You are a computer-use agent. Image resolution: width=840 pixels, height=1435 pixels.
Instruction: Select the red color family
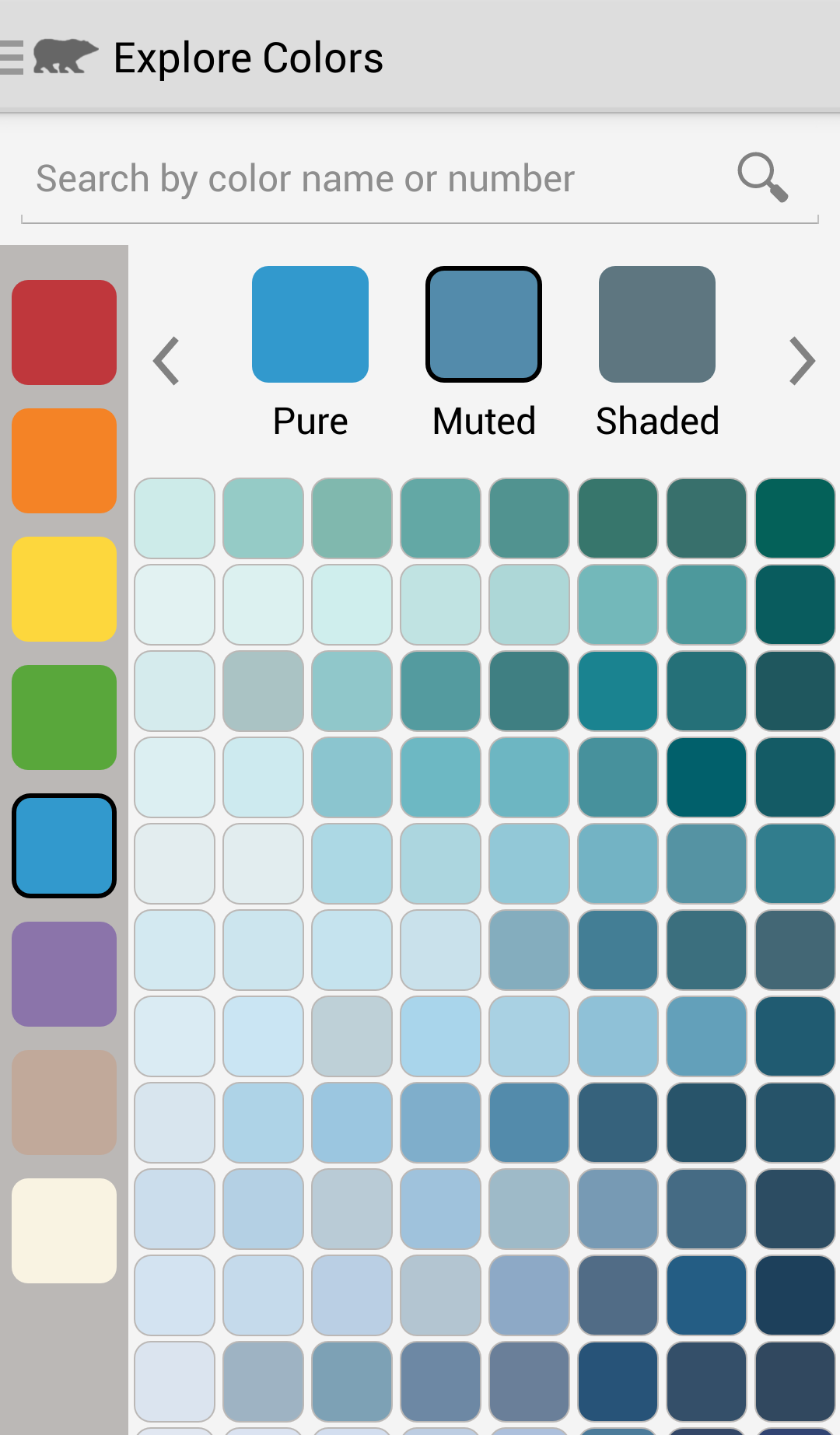point(65,332)
